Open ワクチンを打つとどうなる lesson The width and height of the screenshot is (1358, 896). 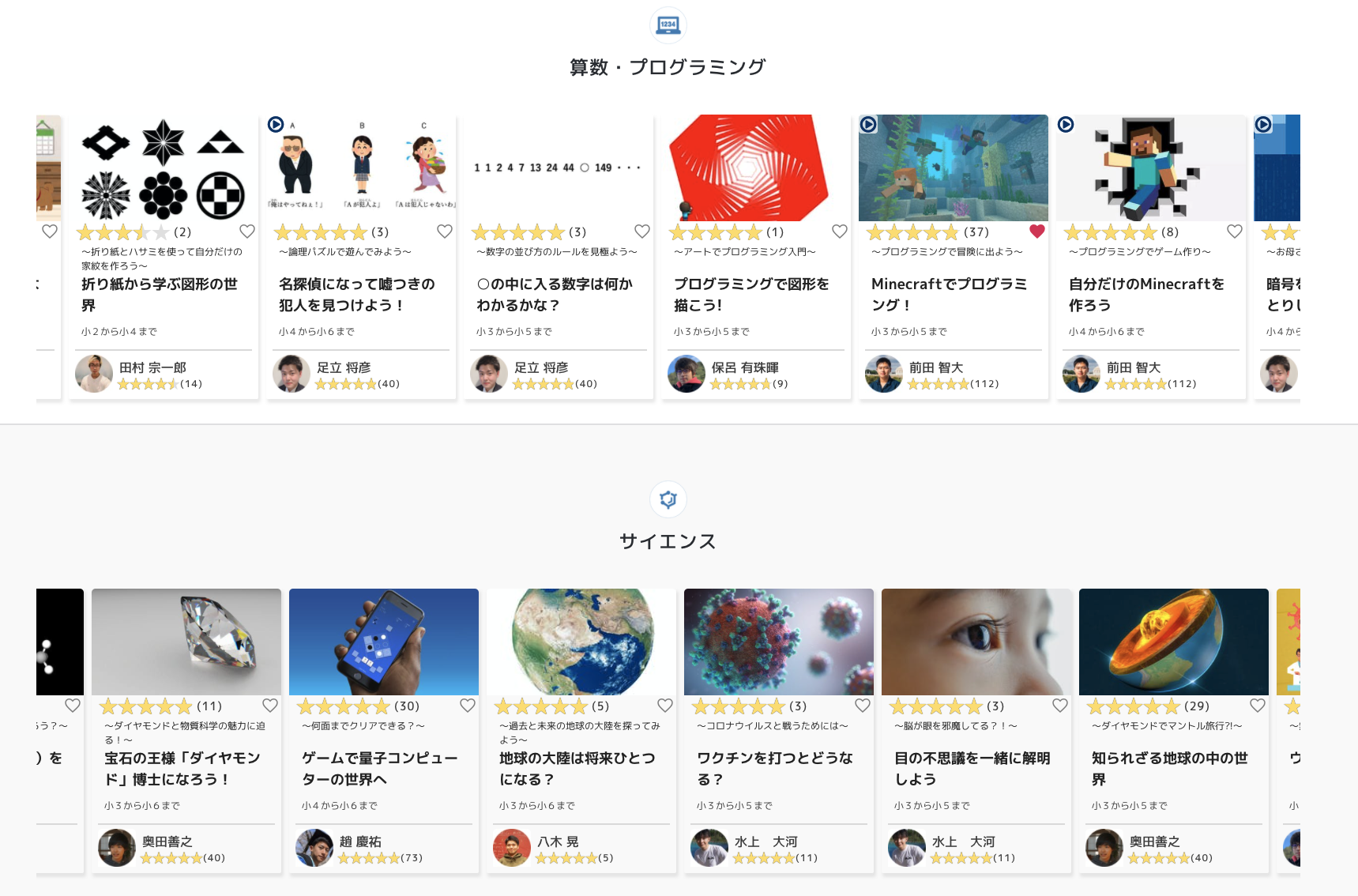point(775,768)
